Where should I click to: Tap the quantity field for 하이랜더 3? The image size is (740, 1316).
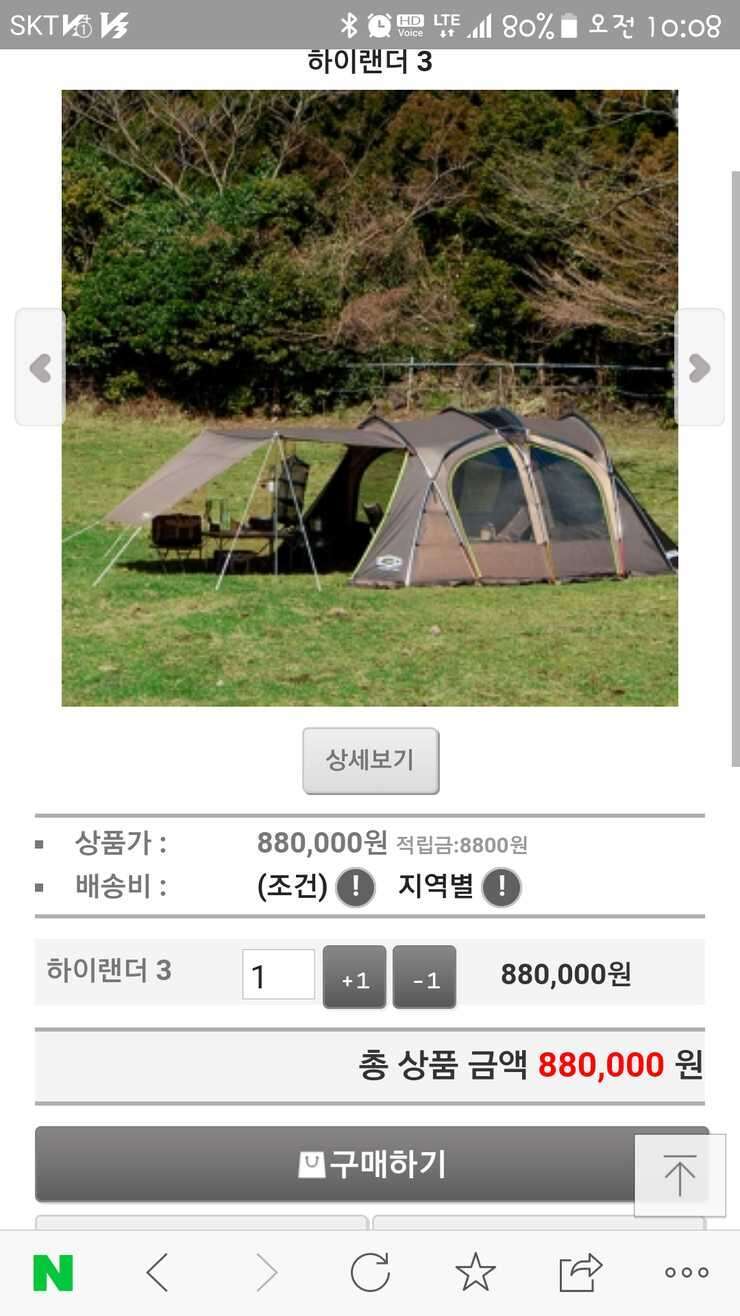(279, 975)
